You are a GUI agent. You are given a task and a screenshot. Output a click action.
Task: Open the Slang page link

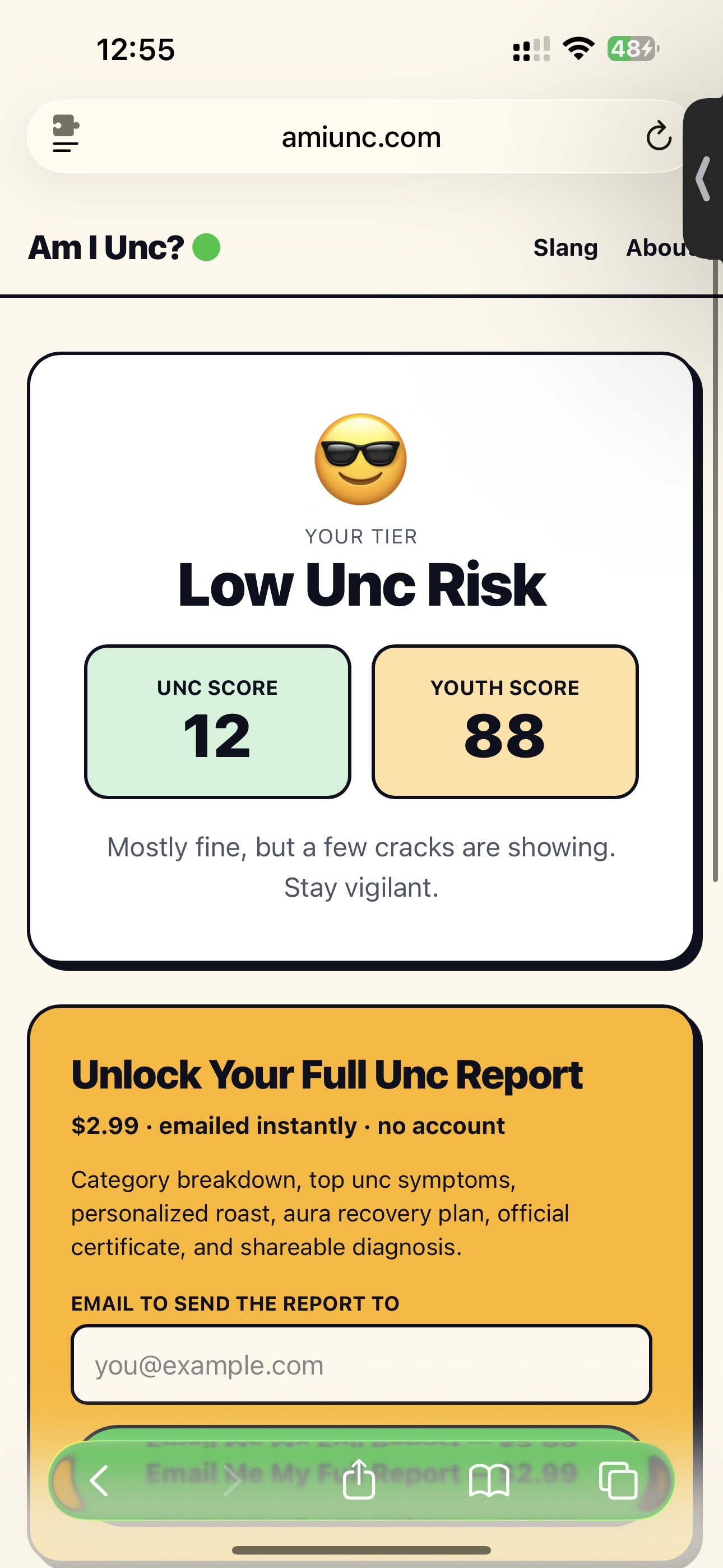[x=566, y=248]
